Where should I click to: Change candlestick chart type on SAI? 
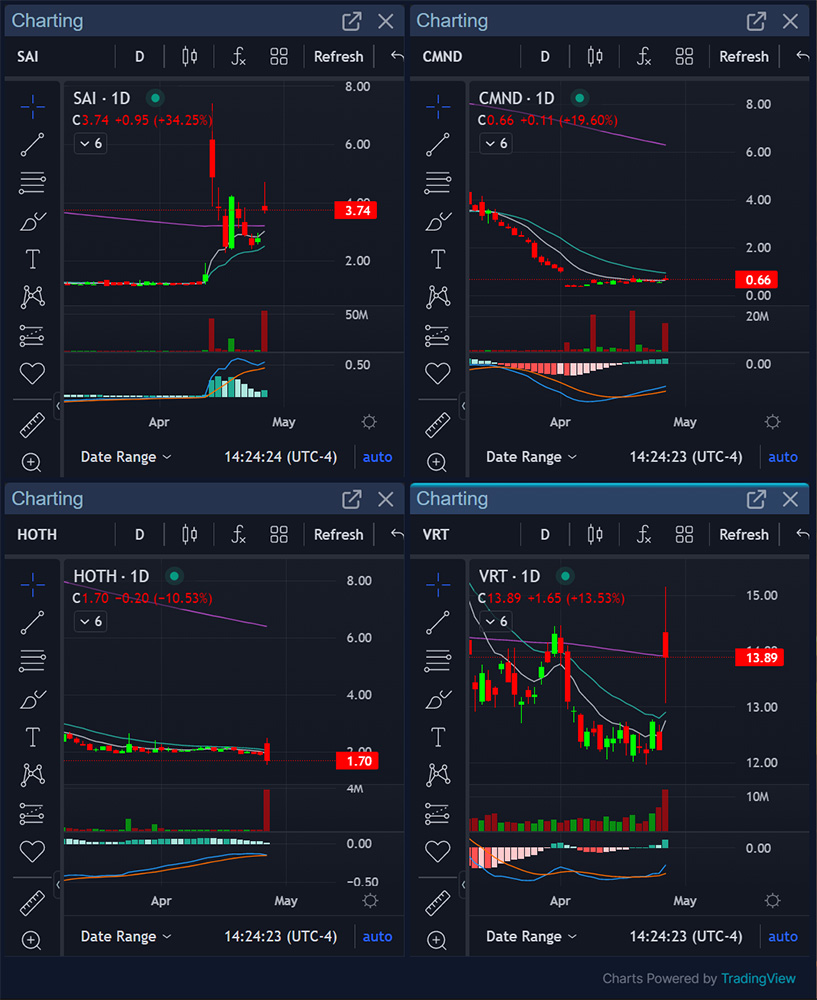(190, 57)
